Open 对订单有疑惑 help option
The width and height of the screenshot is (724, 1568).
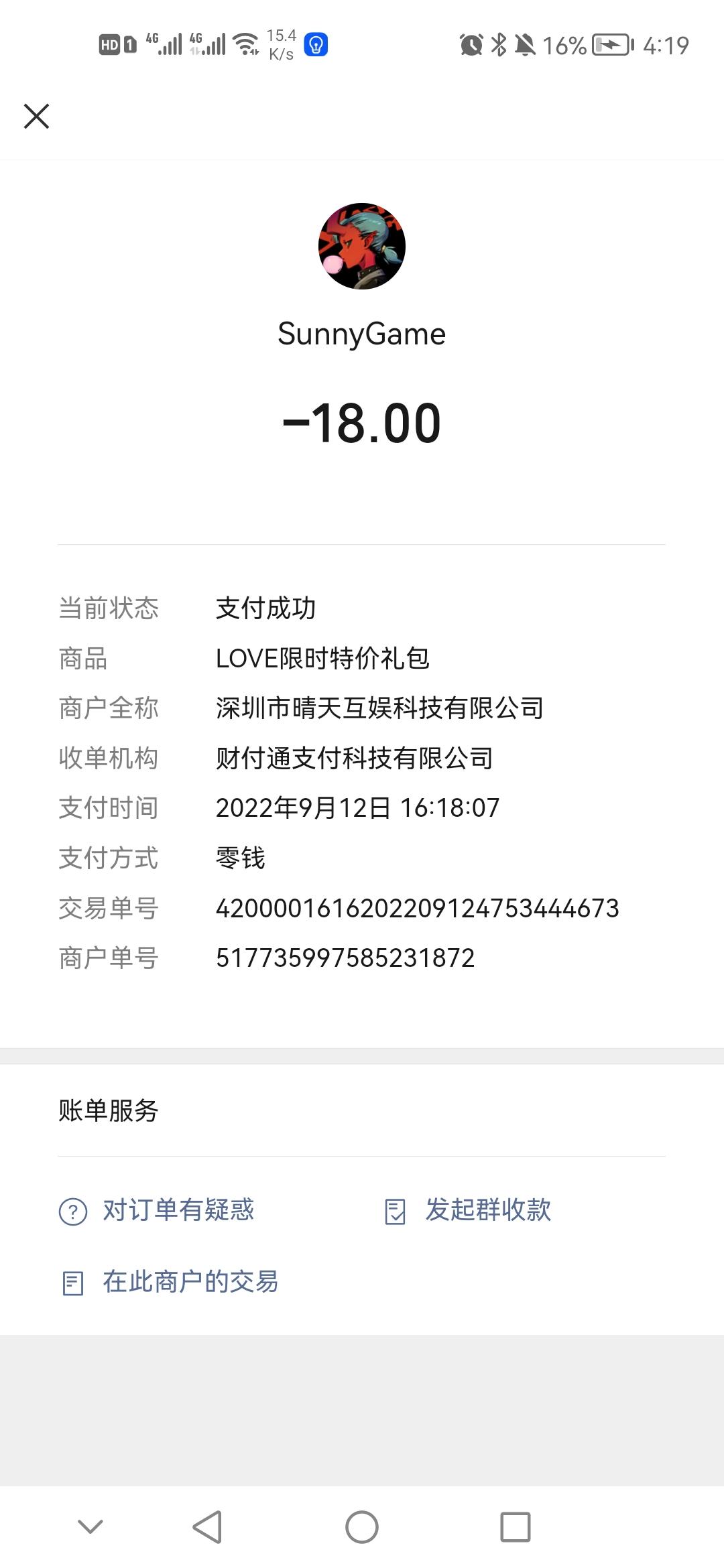[157, 1210]
